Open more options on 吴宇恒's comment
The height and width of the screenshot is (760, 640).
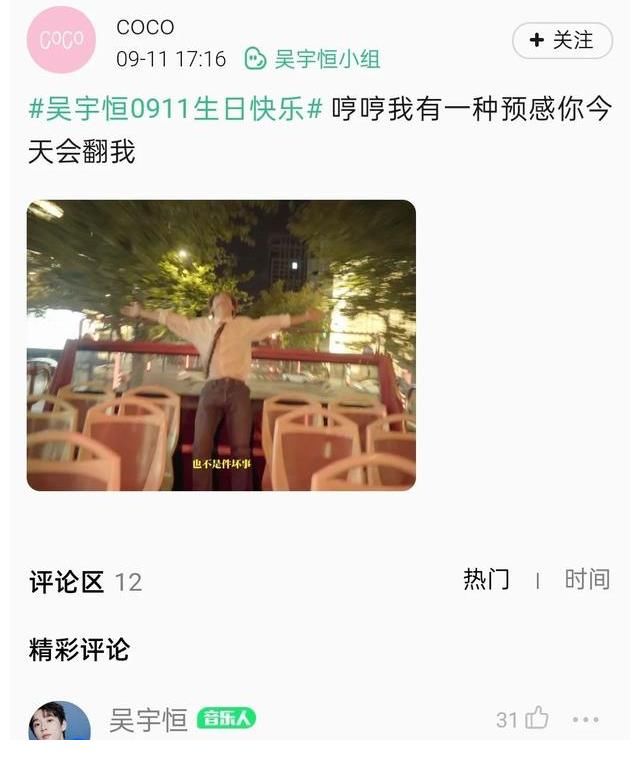(586, 719)
